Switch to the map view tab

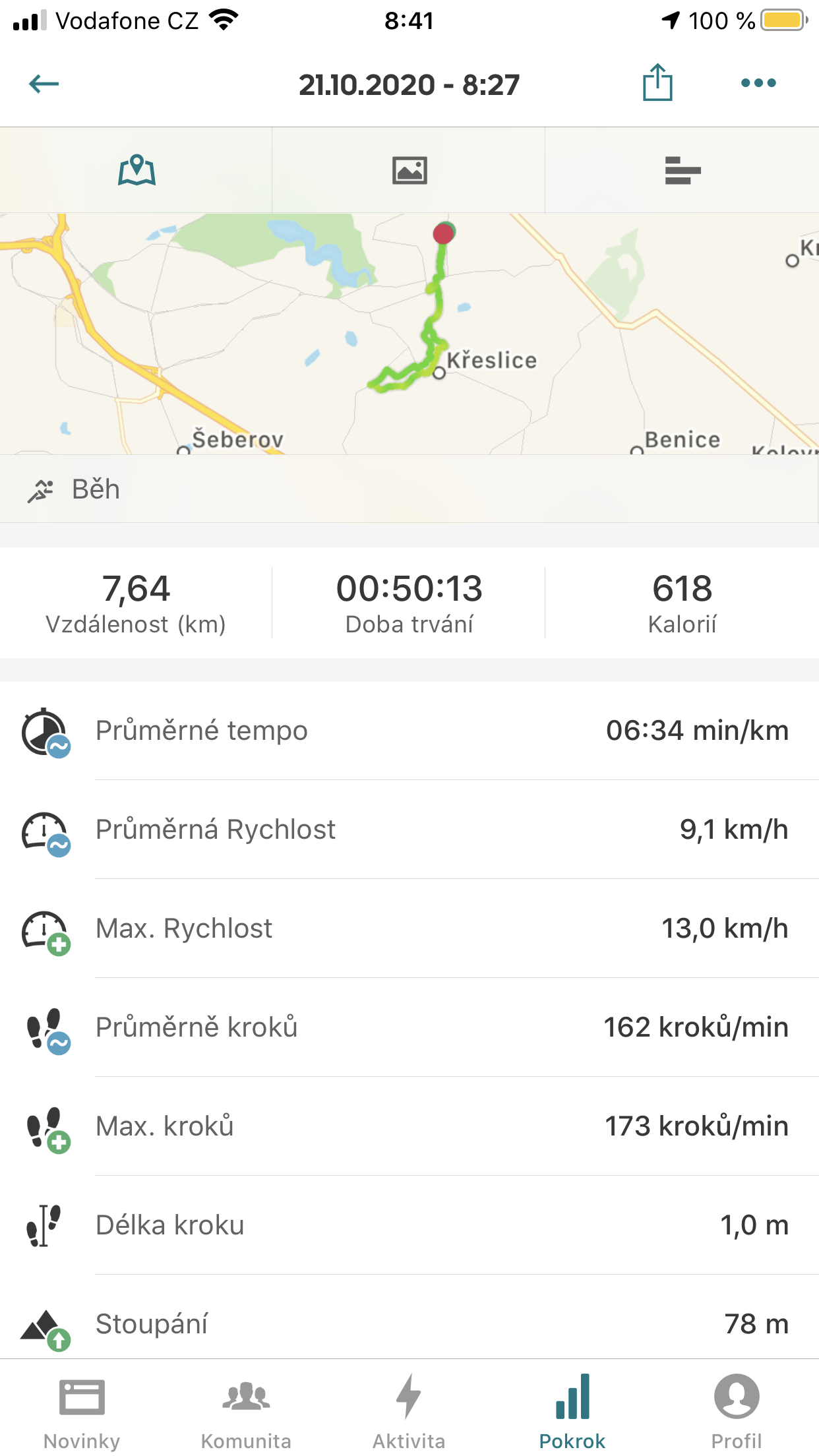(x=136, y=170)
